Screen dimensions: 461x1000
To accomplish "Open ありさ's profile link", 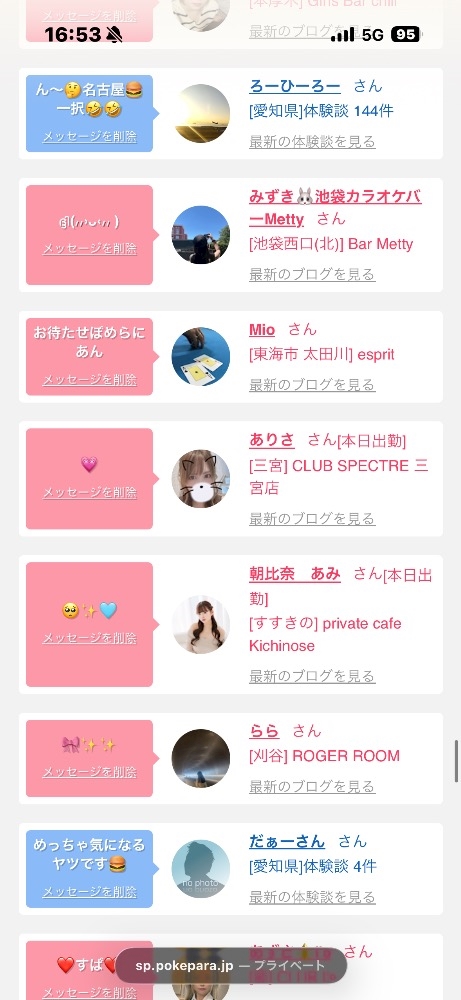I will (272, 440).
